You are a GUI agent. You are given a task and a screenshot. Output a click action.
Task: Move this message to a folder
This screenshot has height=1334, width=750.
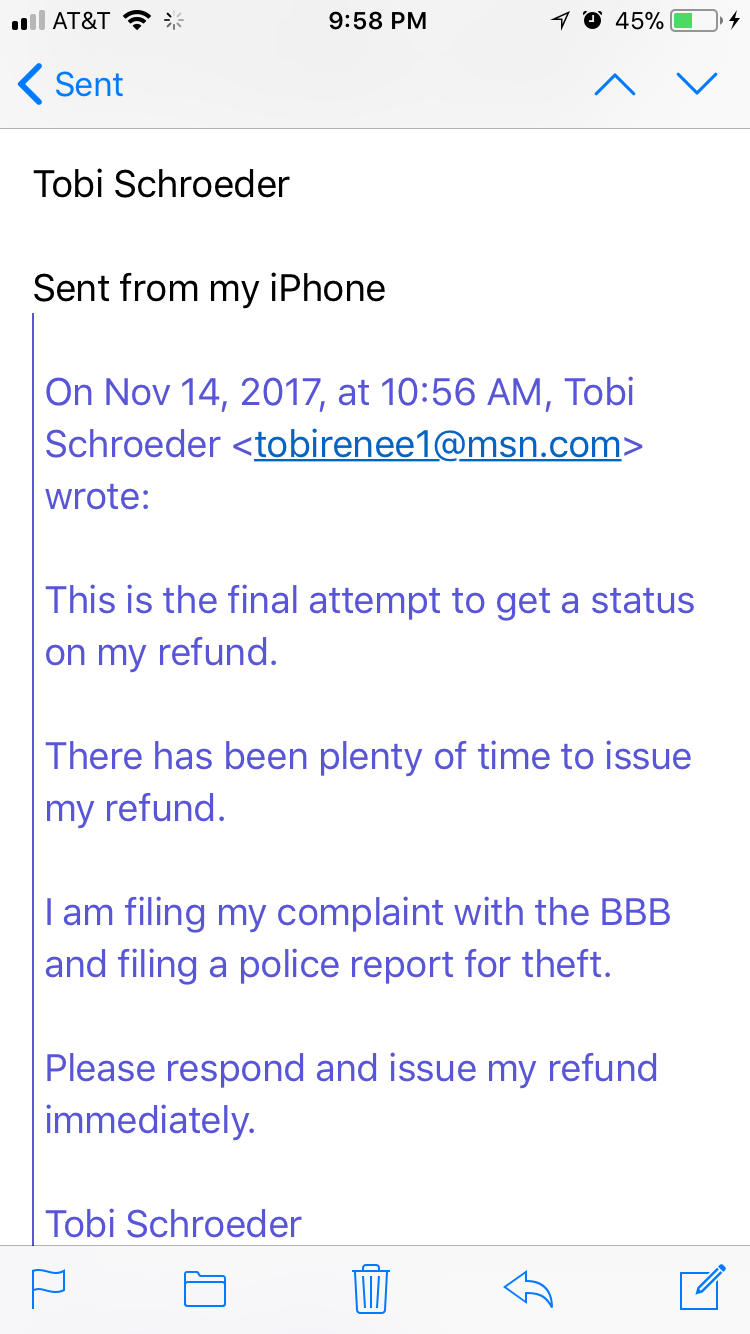click(205, 1288)
